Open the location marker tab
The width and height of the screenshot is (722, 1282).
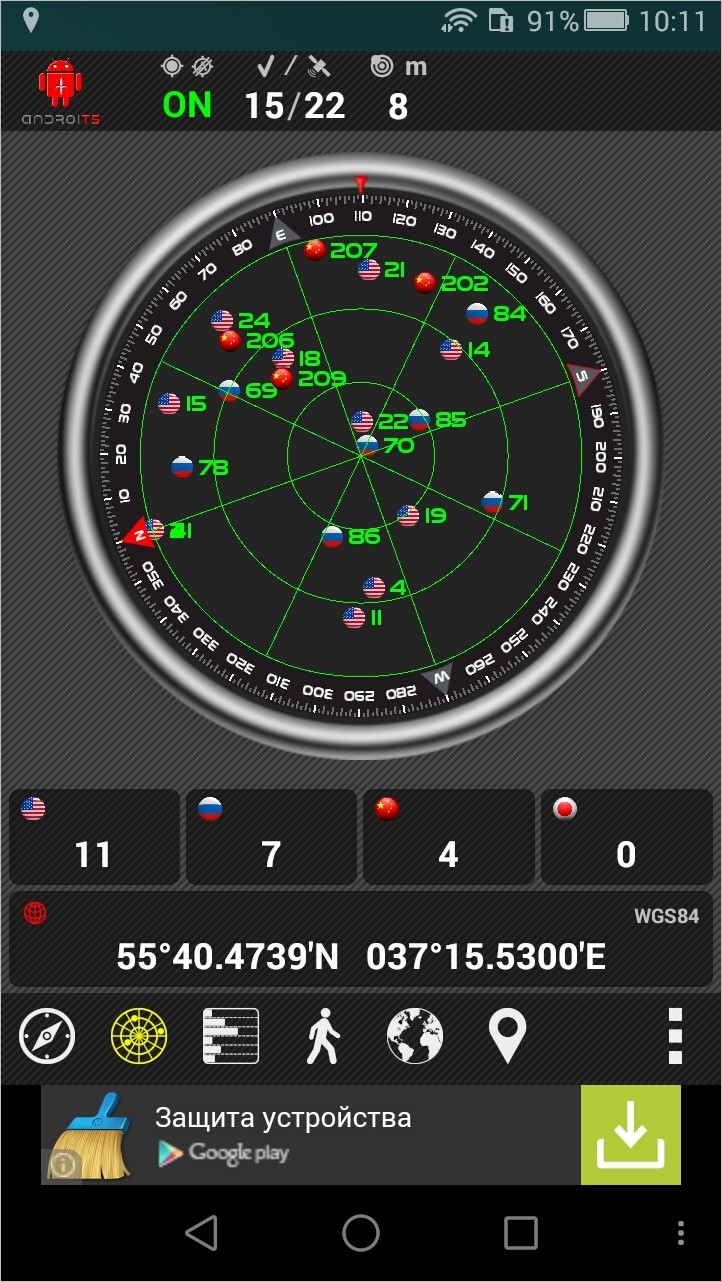(507, 1036)
